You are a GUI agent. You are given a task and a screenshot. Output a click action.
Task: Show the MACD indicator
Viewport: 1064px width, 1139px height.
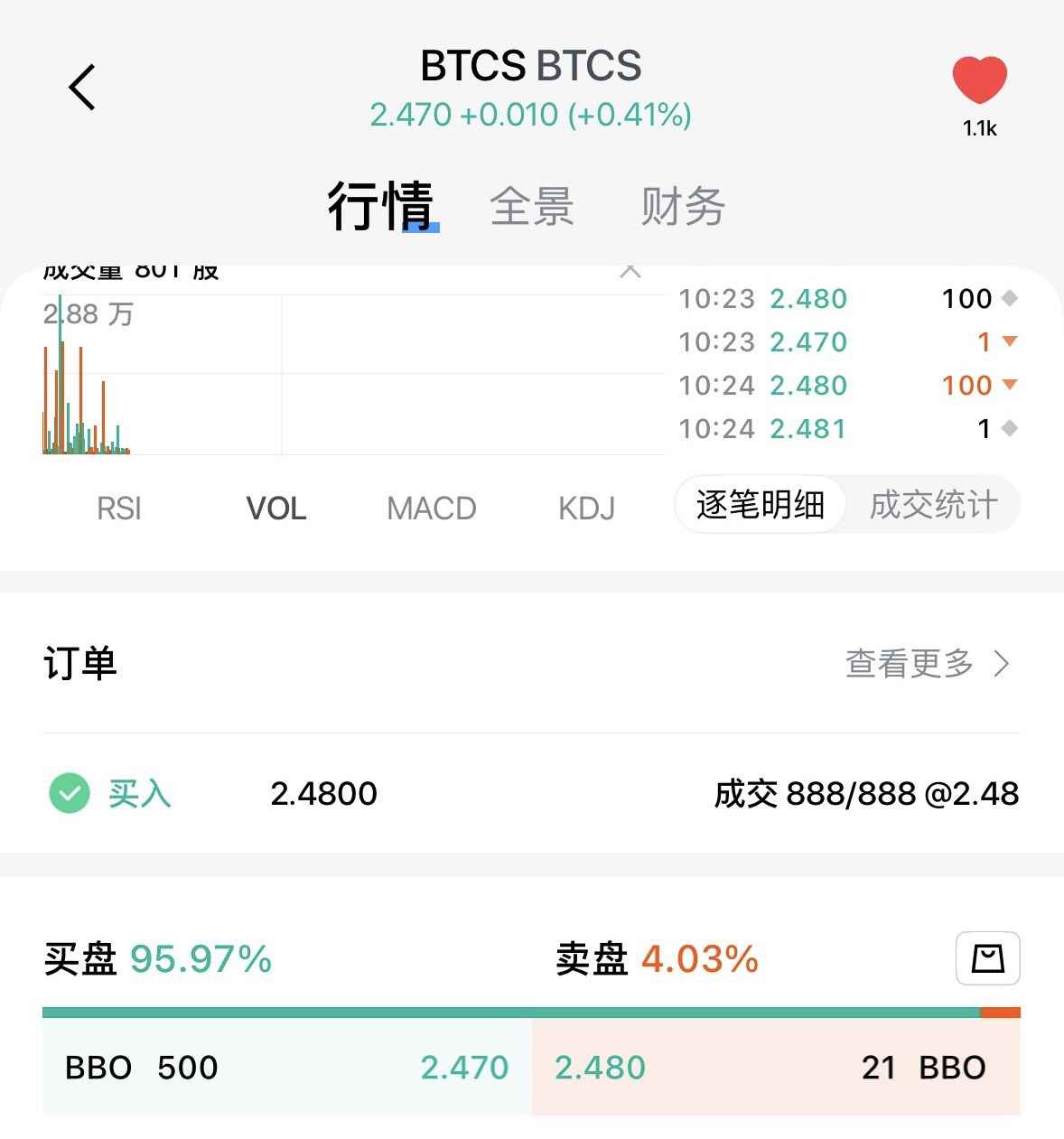tap(431, 509)
